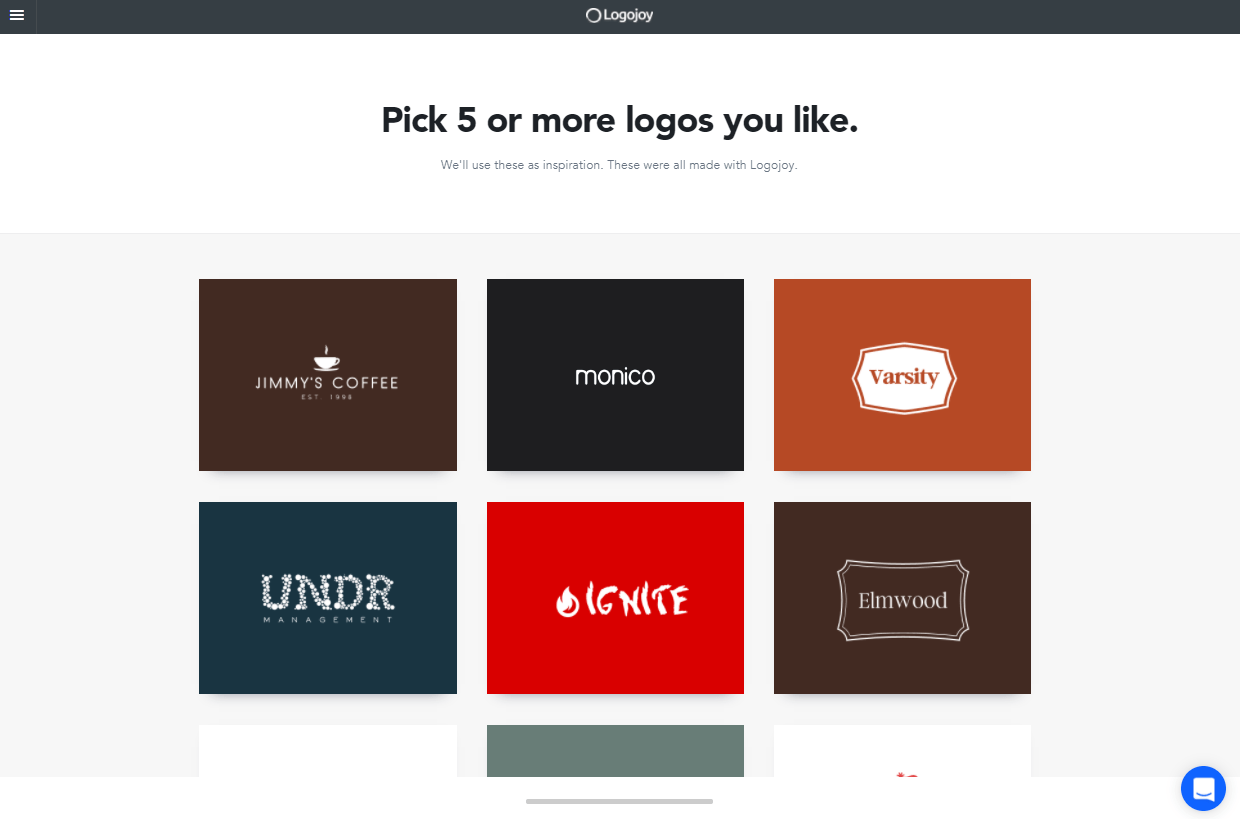Select the UNDR Management logo
The width and height of the screenshot is (1240, 819).
click(x=327, y=597)
